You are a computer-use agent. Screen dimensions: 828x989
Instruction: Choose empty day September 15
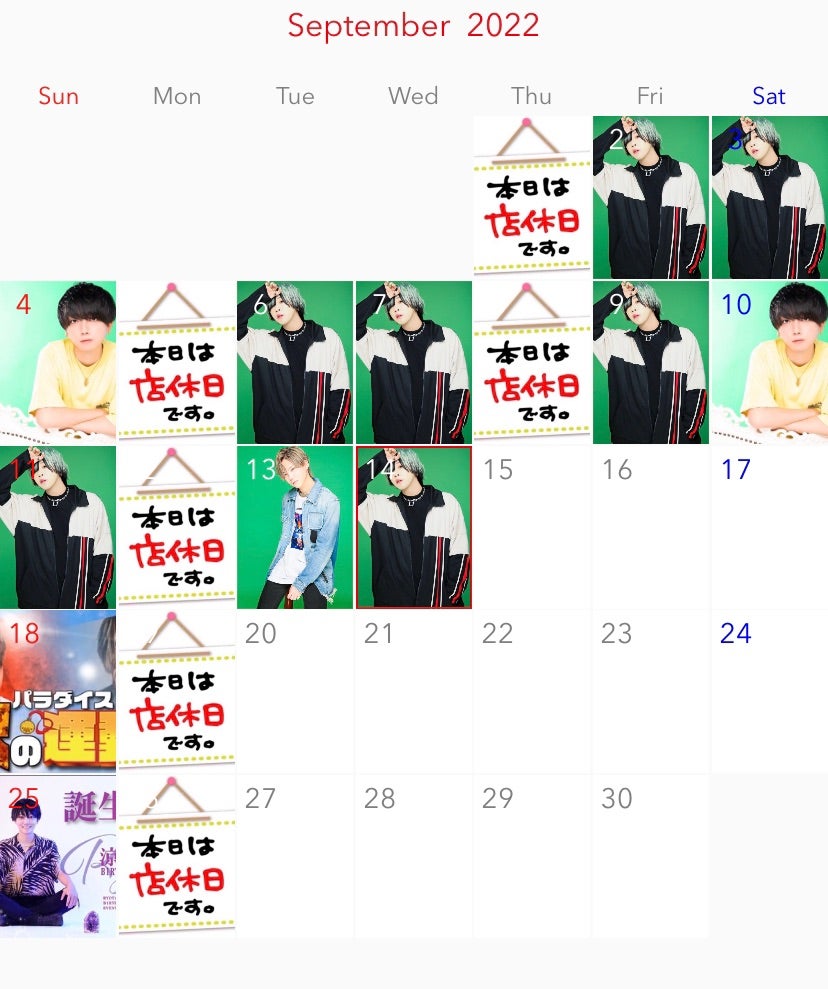click(532, 527)
